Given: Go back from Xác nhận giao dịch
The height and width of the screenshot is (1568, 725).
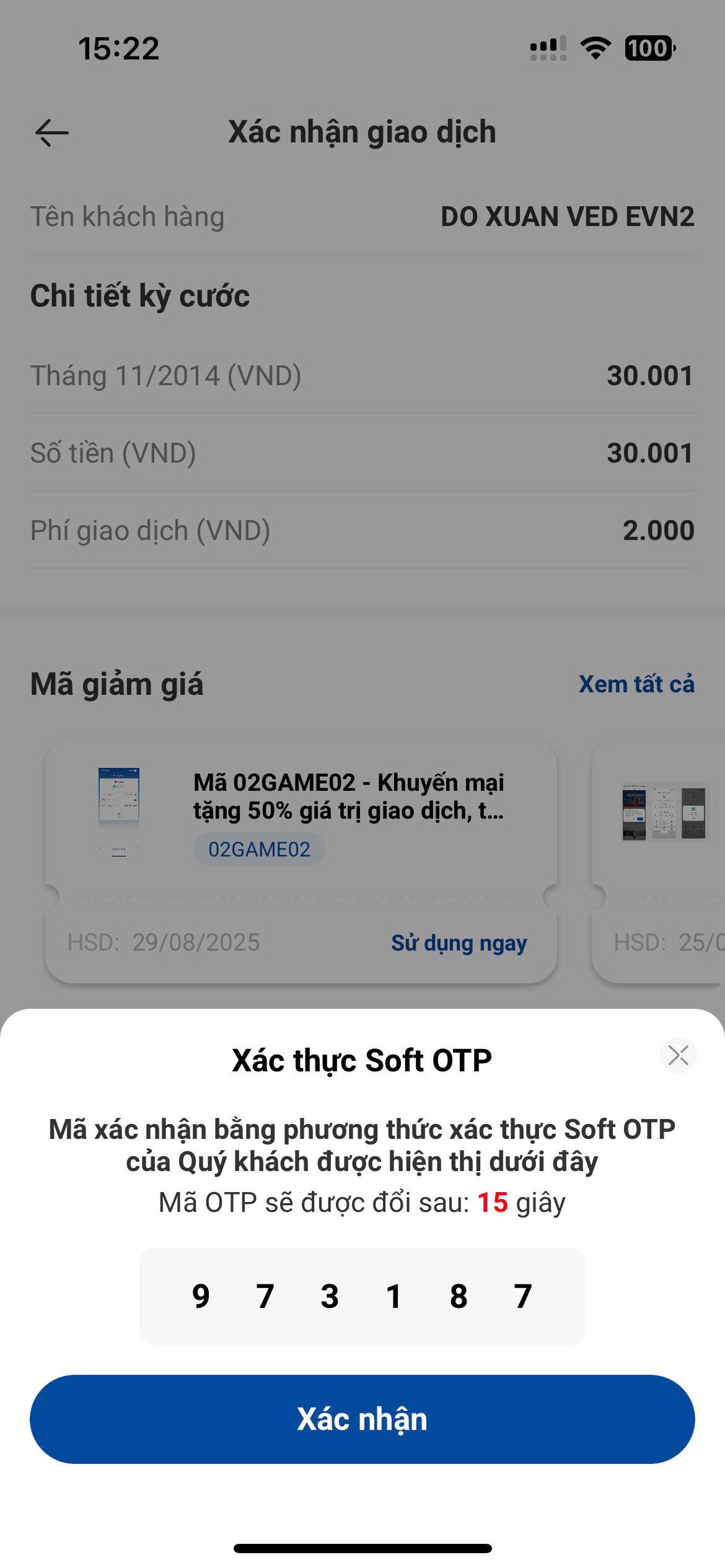Looking at the screenshot, I should (x=51, y=133).
